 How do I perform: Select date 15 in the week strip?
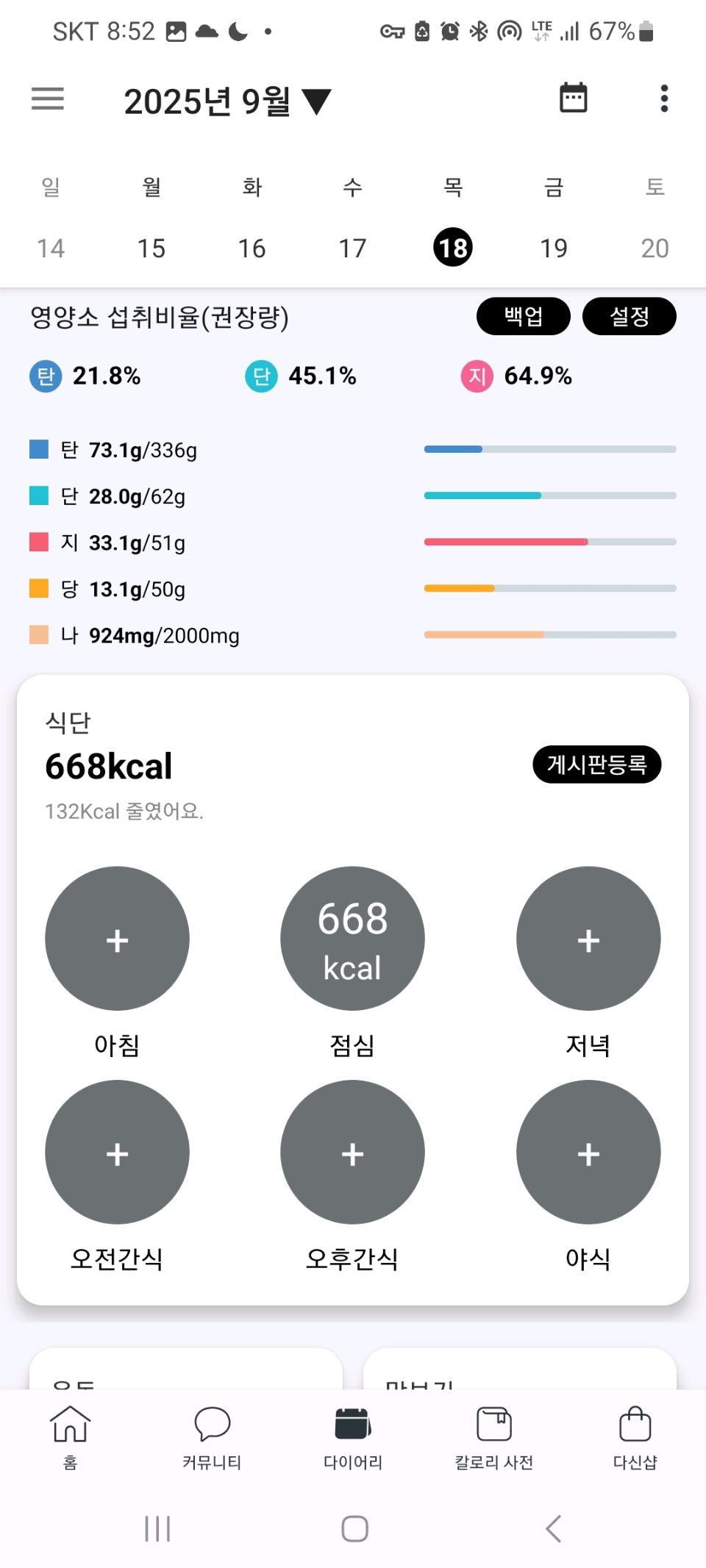tap(151, 248)
